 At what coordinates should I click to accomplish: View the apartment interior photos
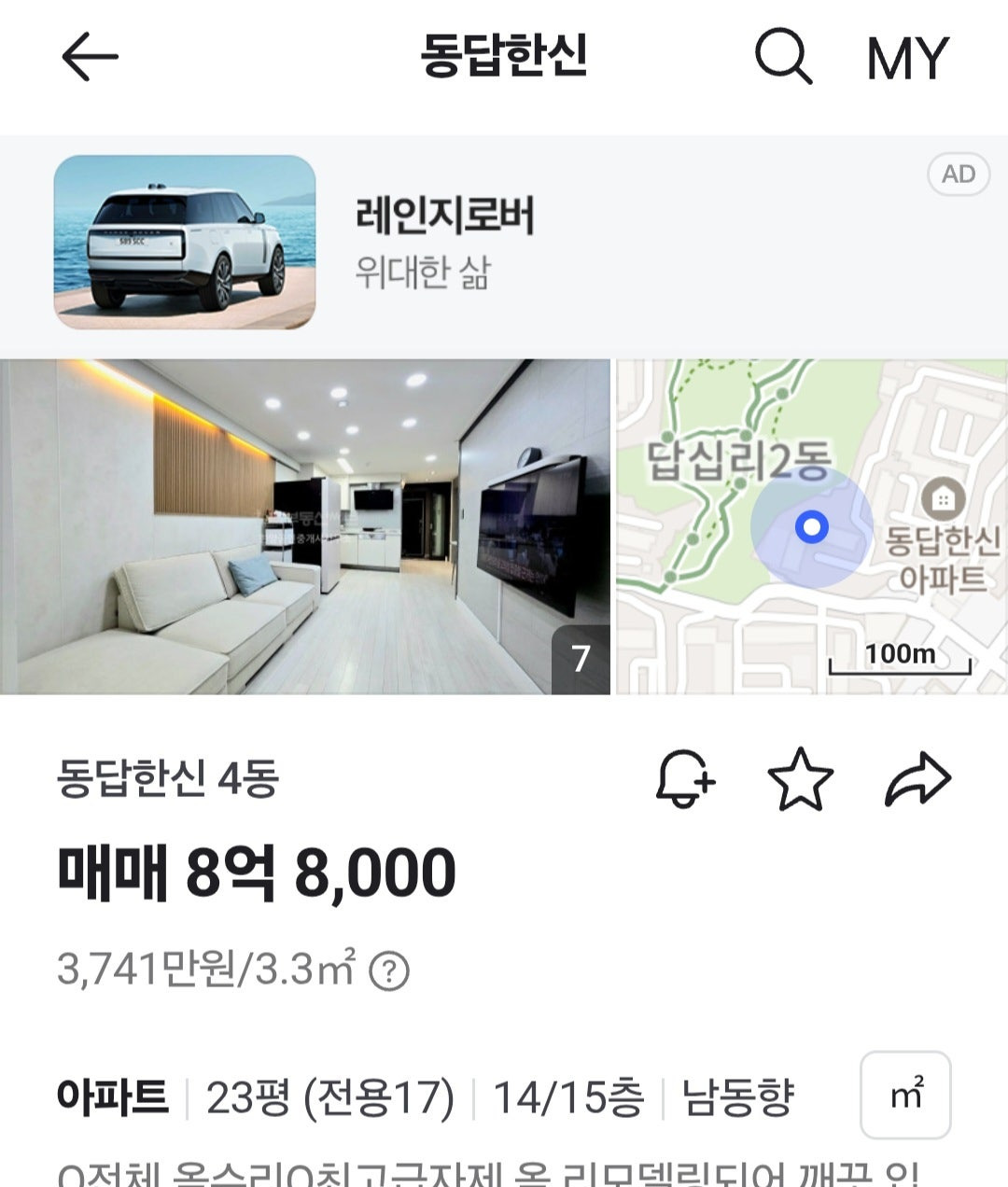pyautogui.click(x=305, y=527)
